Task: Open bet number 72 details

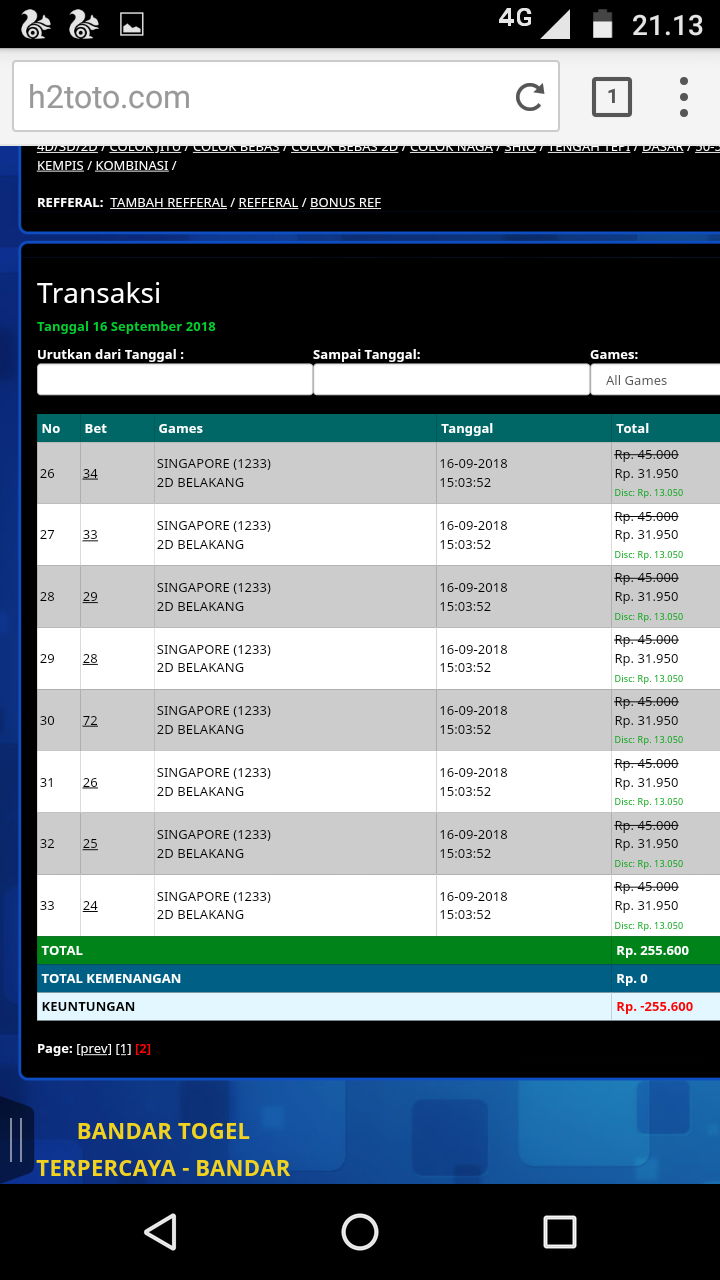Action: [90, 720]
